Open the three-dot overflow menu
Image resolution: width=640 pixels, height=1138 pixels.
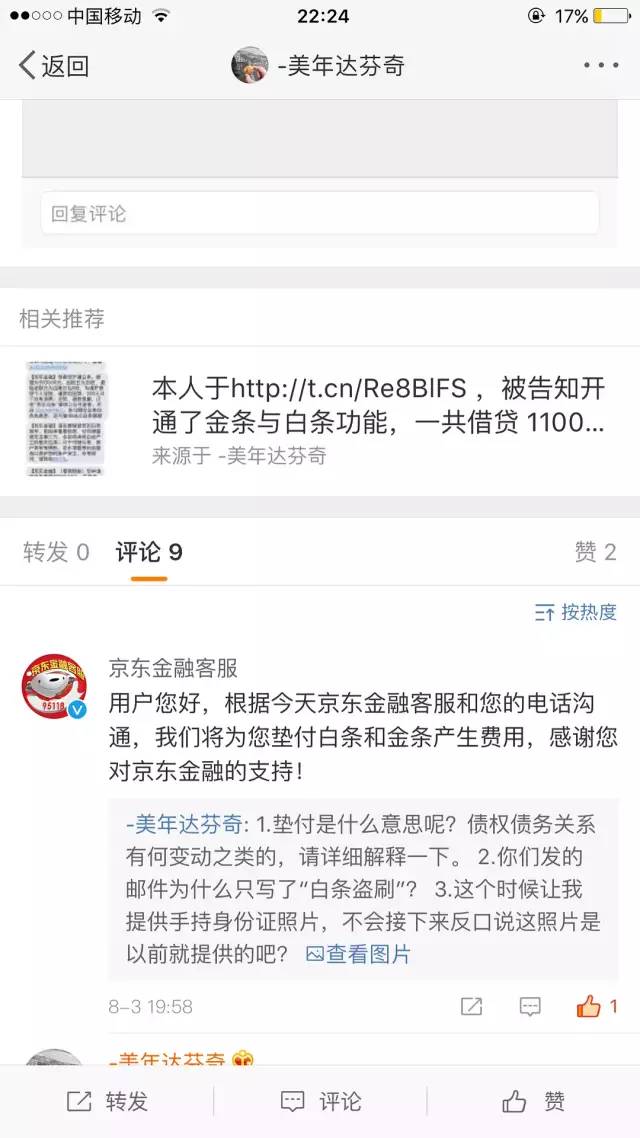tap(601, 66)
